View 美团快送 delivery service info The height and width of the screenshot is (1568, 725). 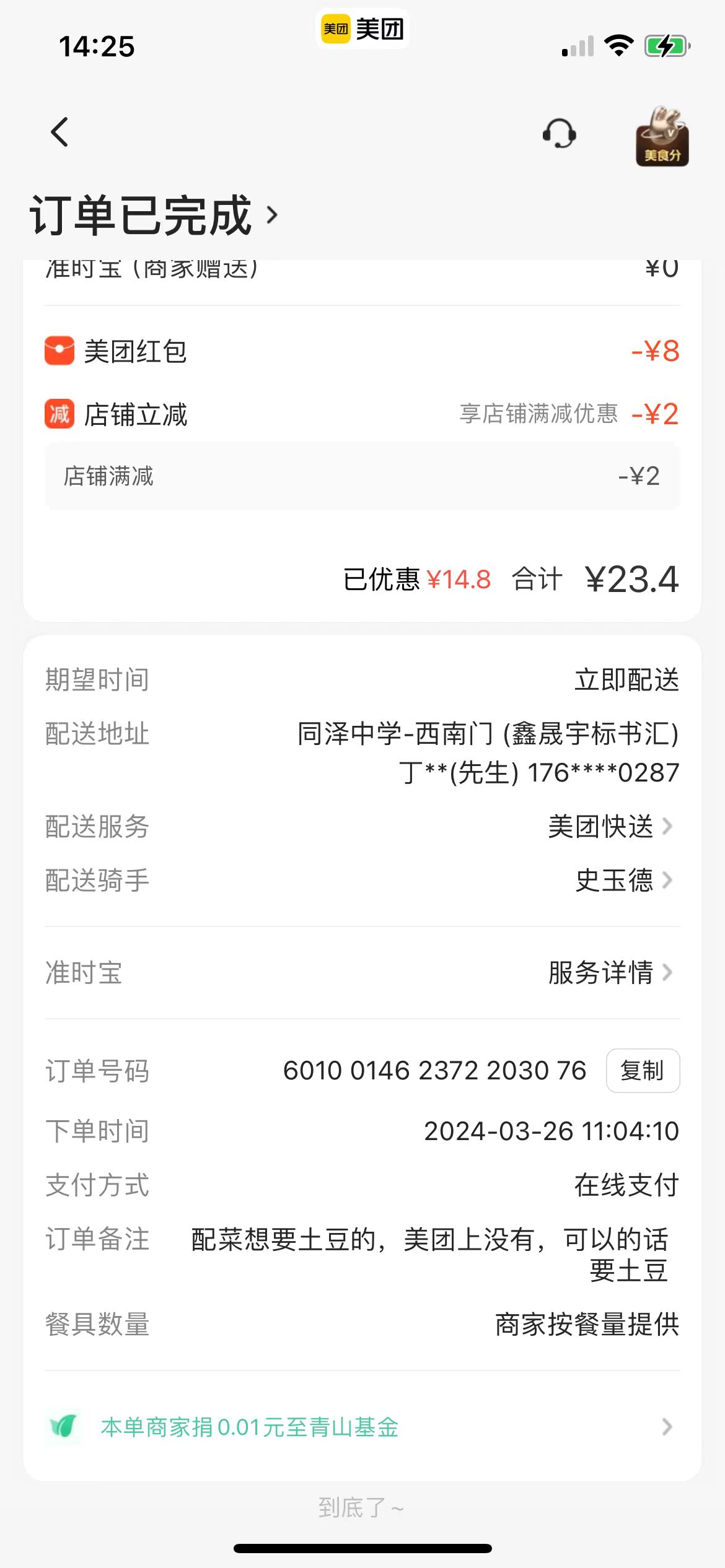point(610,827)
